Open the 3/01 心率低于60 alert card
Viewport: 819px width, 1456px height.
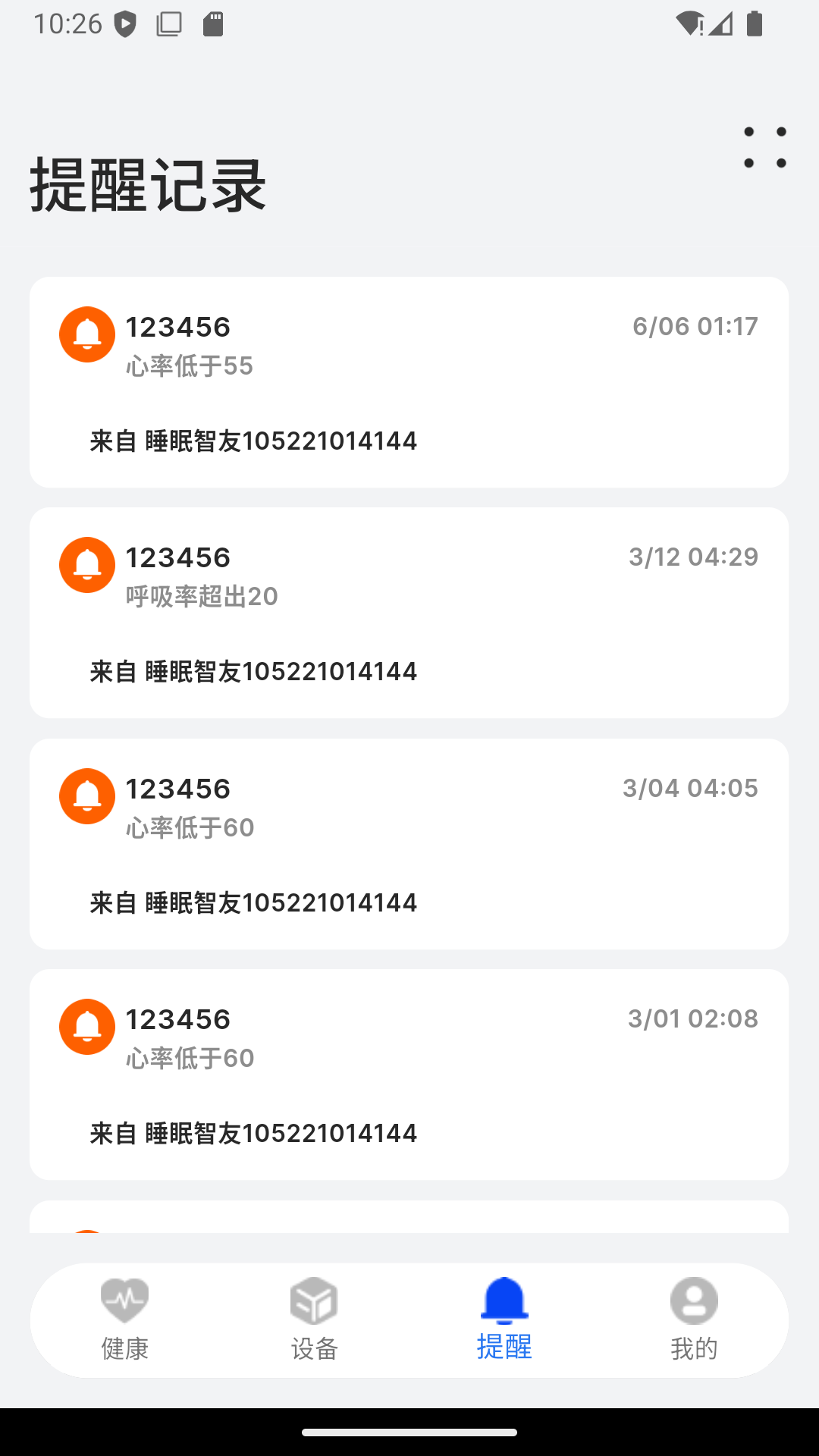tap(409, 1074)
